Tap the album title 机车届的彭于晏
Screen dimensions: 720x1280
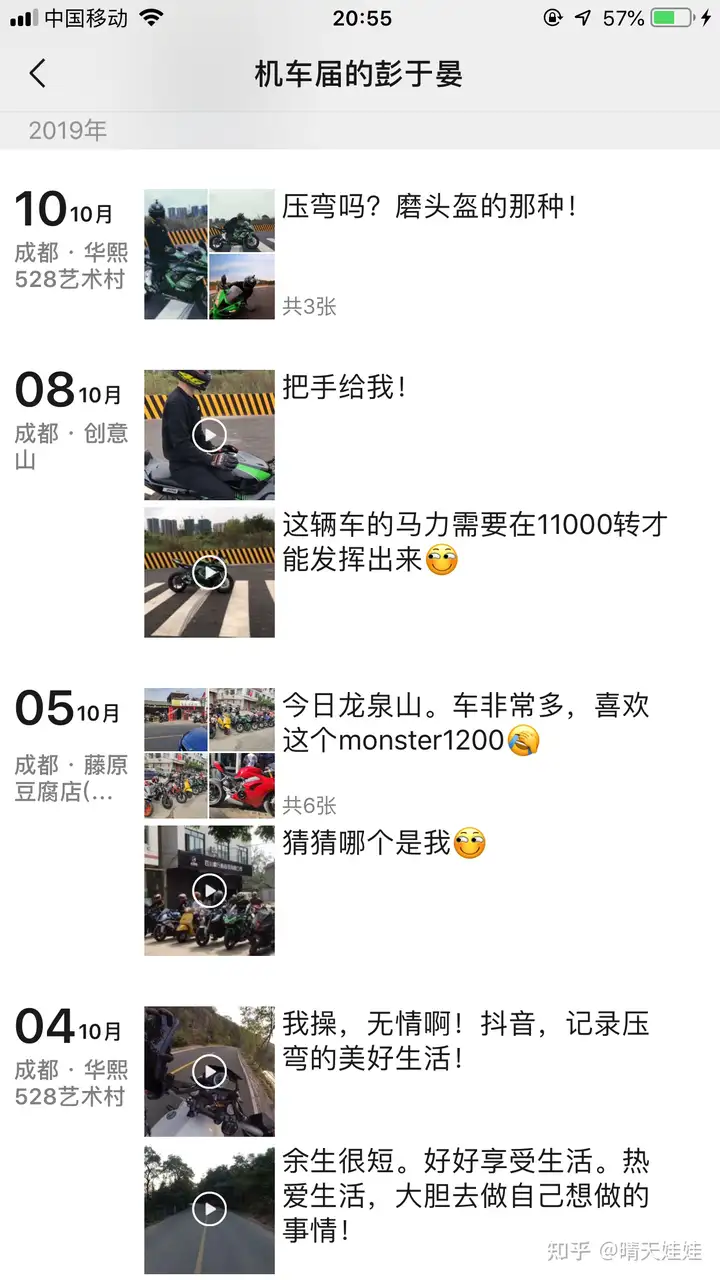(x=359, y=73)
